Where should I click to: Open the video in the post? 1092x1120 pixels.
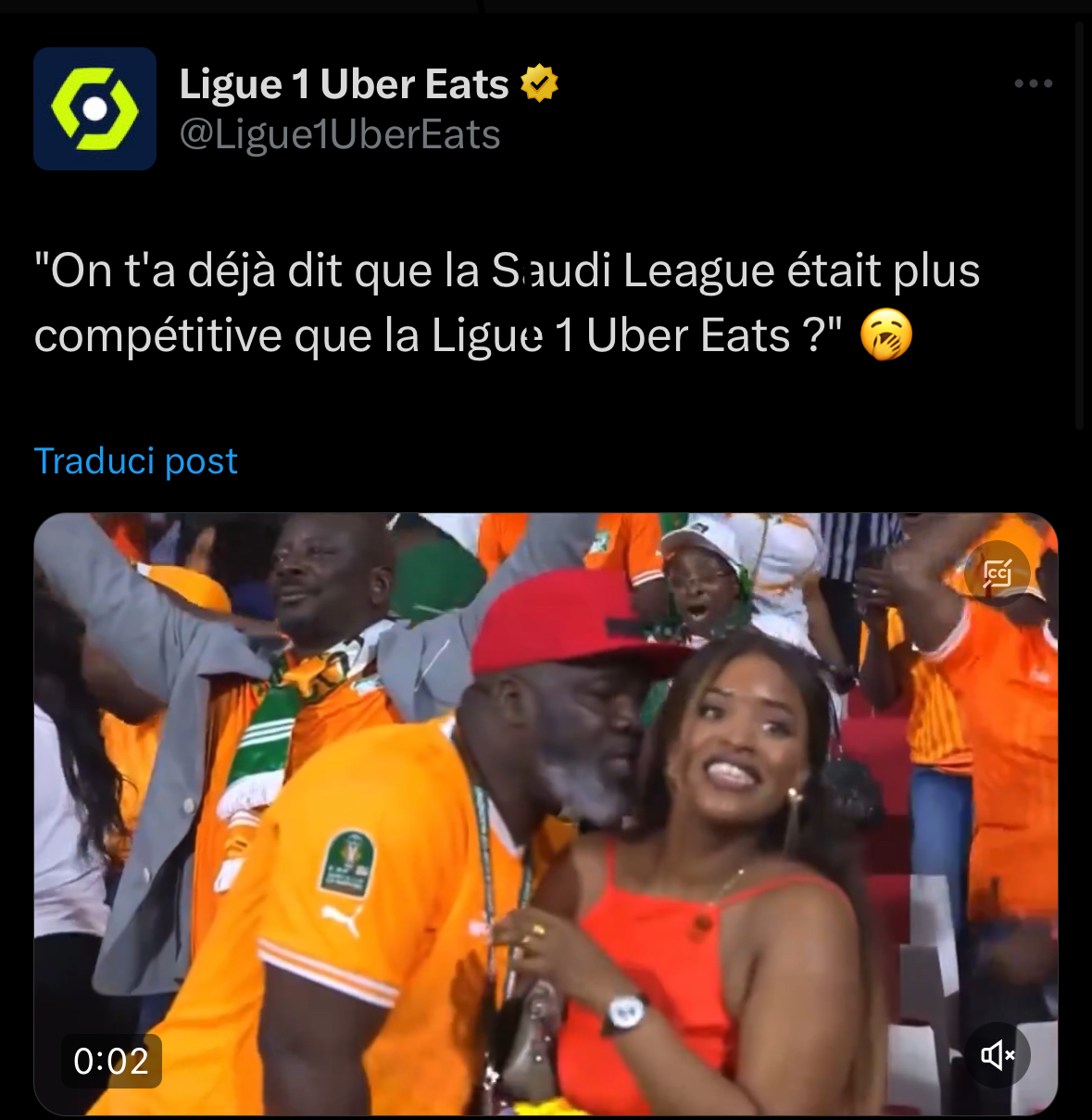click(x=546, y=815)
